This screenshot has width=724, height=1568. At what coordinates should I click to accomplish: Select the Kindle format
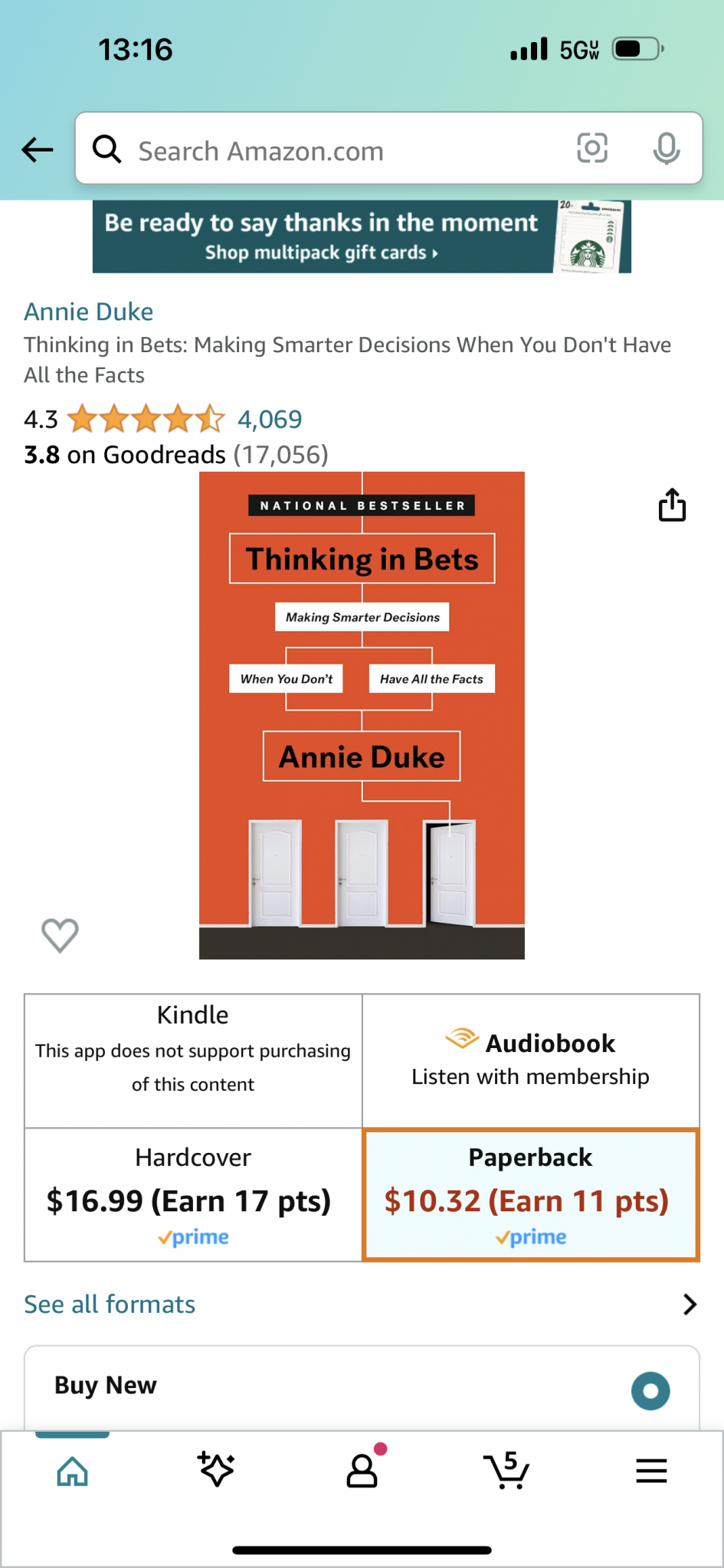[193, 1060]
